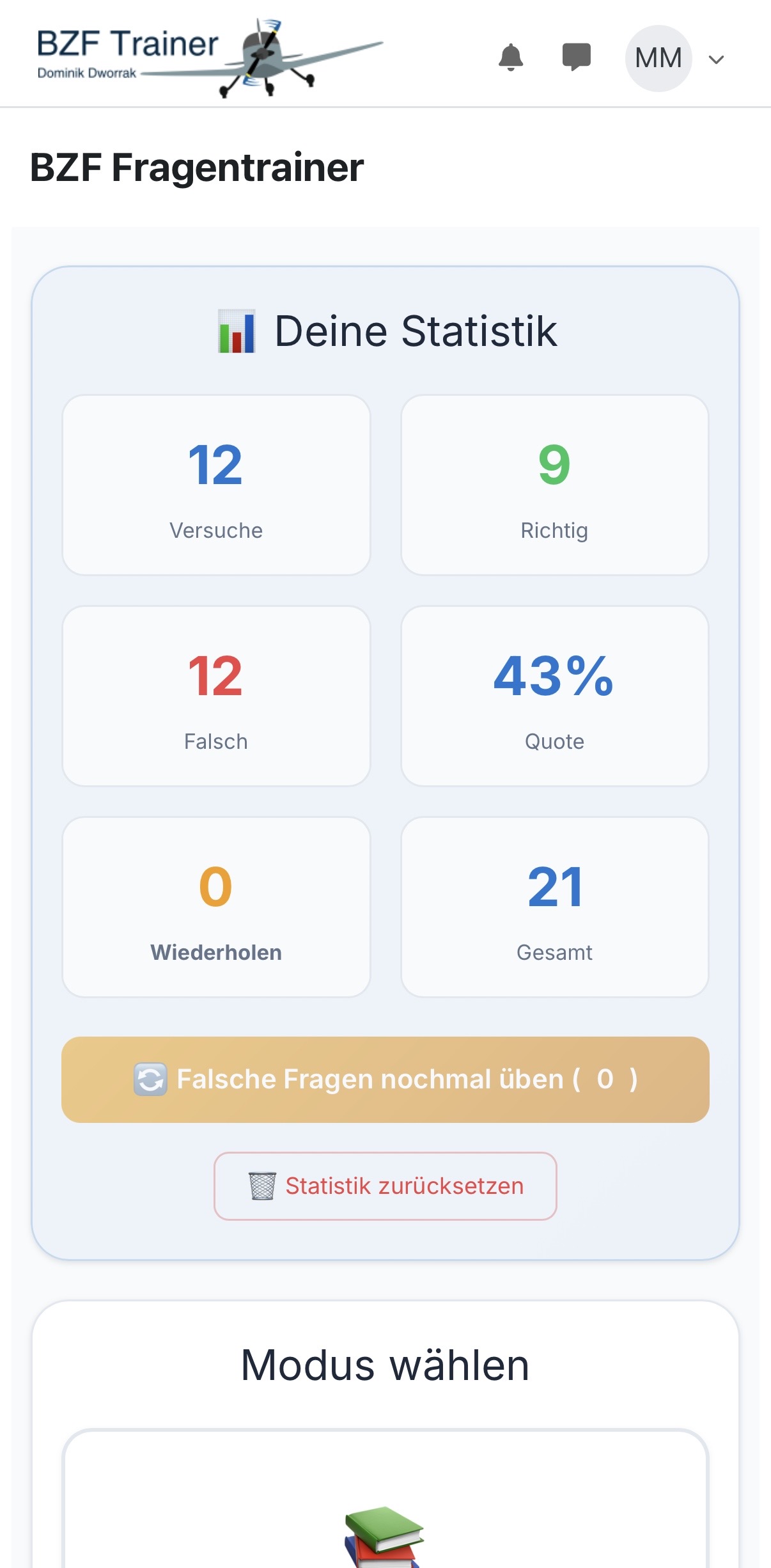The width and height of the screenshot is (771, 1568).
Task: Open the account dropdown chevron next to MM
Action: pyautogui.click(x=715, y=59)
